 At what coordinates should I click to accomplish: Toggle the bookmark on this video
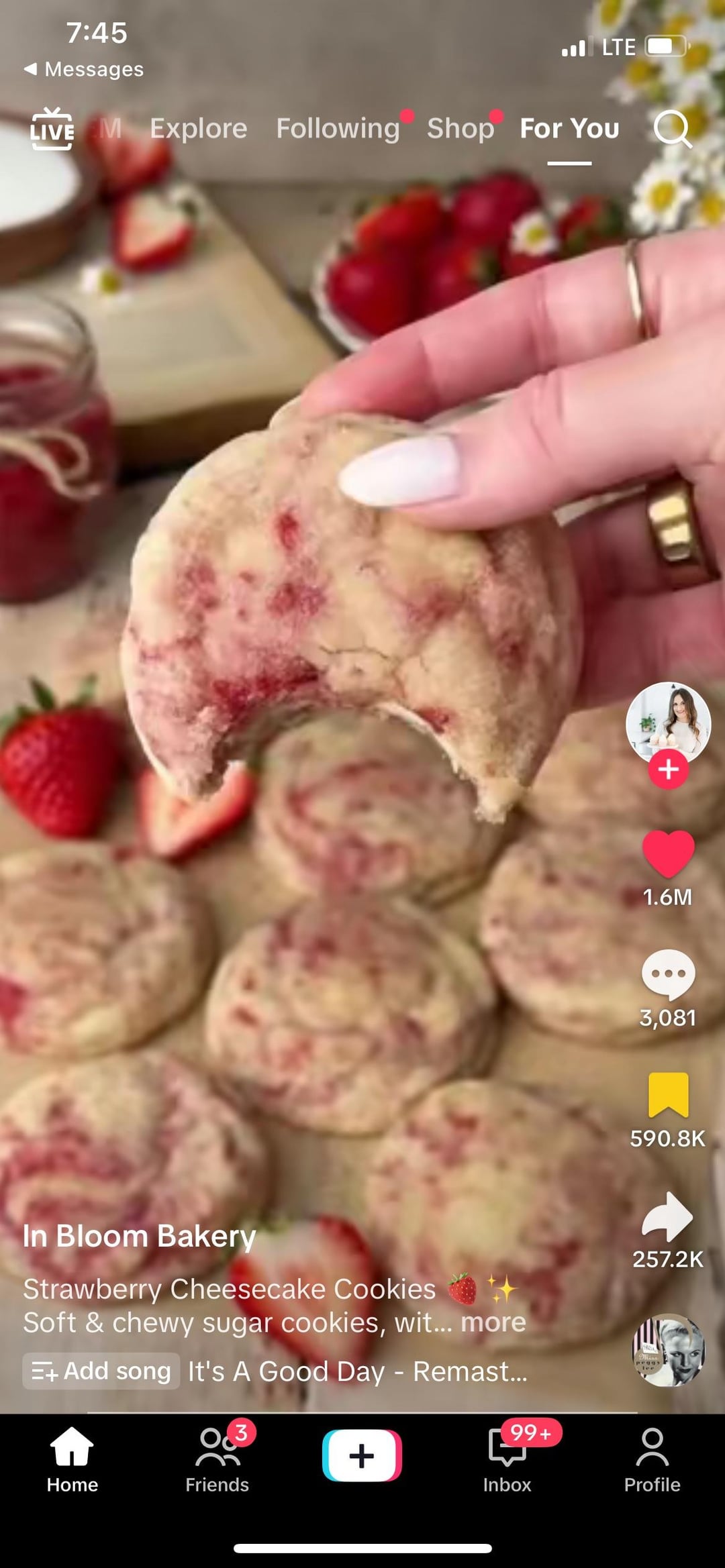coord(668,1095)
